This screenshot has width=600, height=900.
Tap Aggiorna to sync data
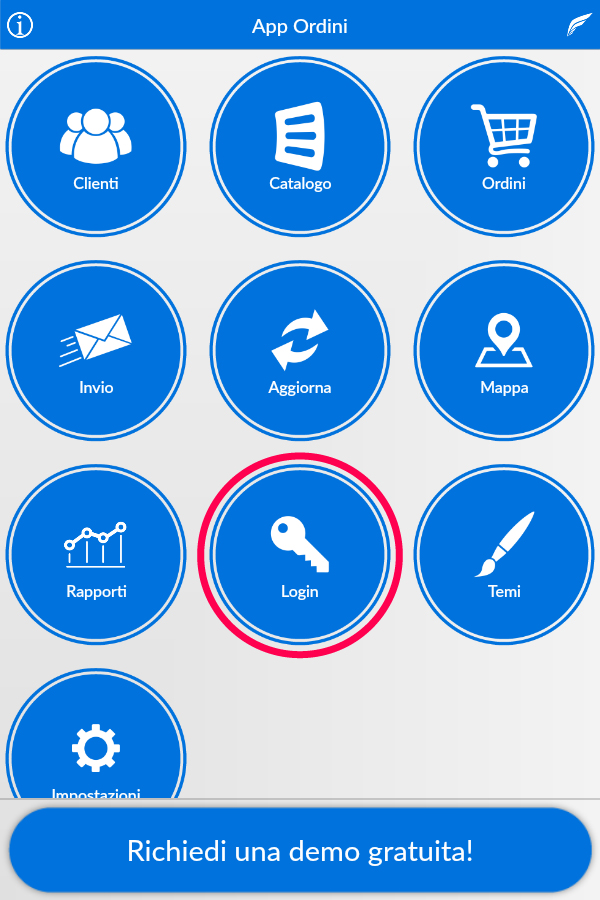pos(300,350)
